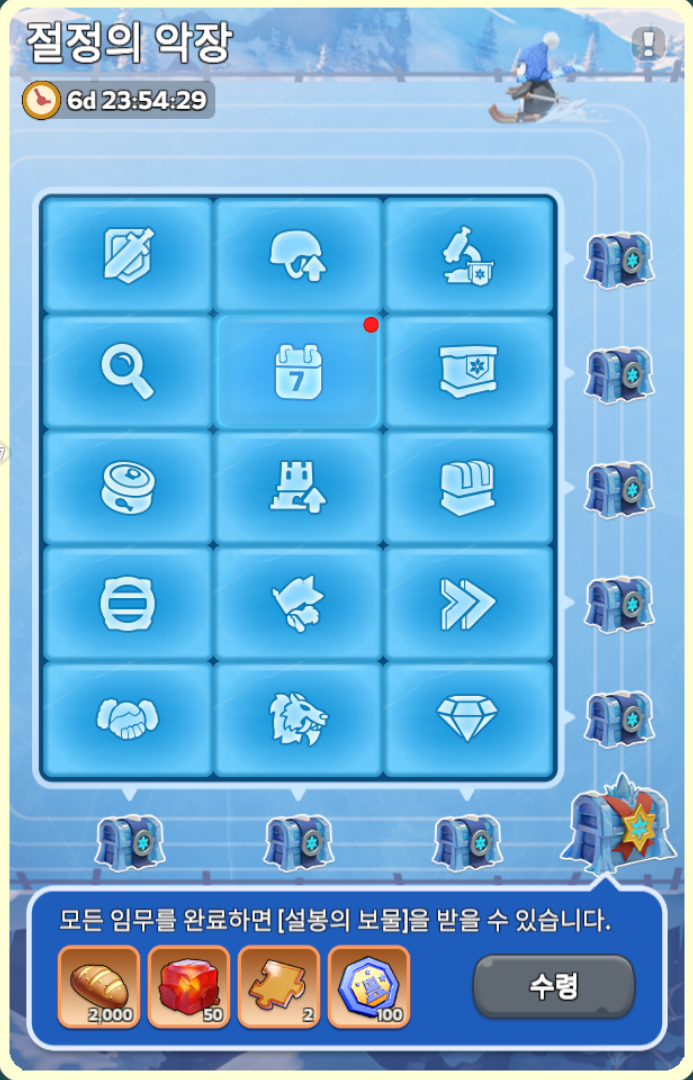
Task: View the bread reward item 2,000
Action: tap(99, 987)
